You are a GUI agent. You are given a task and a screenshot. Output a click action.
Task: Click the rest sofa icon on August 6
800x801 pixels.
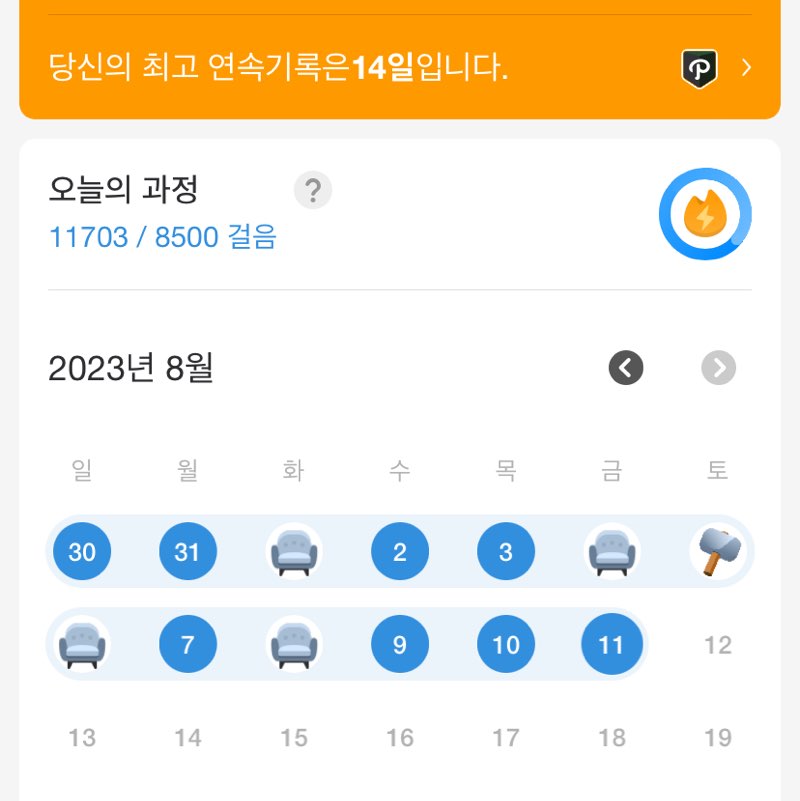[x=82, y=644]
